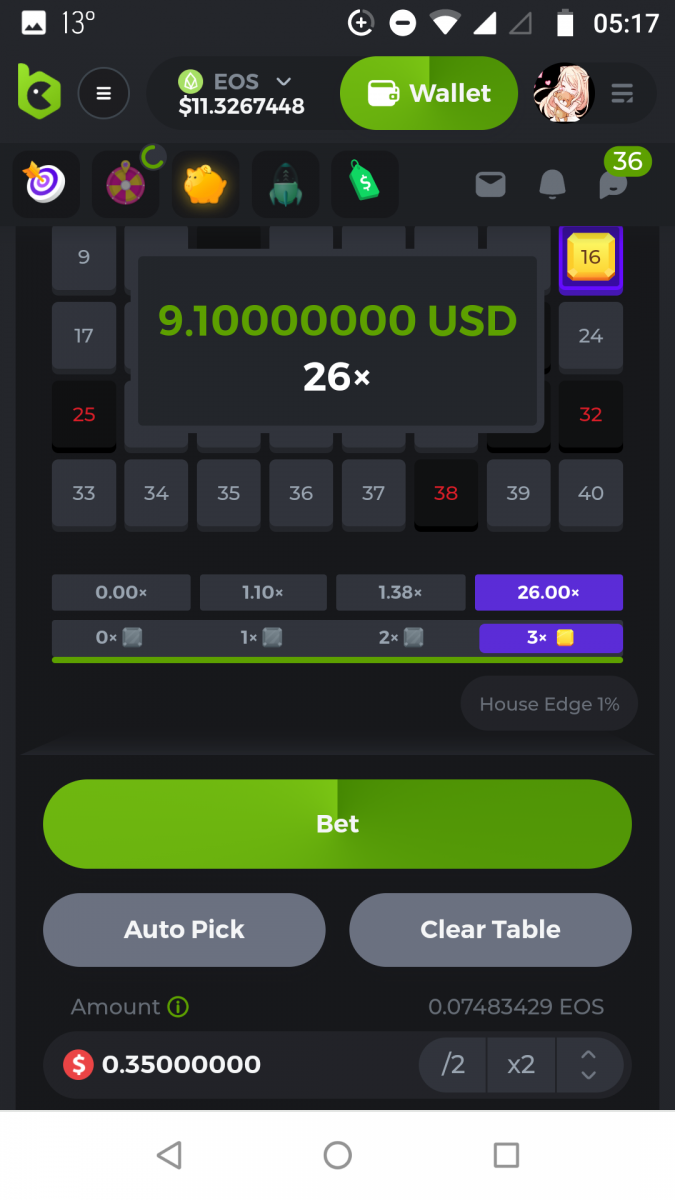Image resolution: width=675 pixels, height=1200 pixels.
Task: Select number 38 on the grid
Action: click(x=446, y=493)
